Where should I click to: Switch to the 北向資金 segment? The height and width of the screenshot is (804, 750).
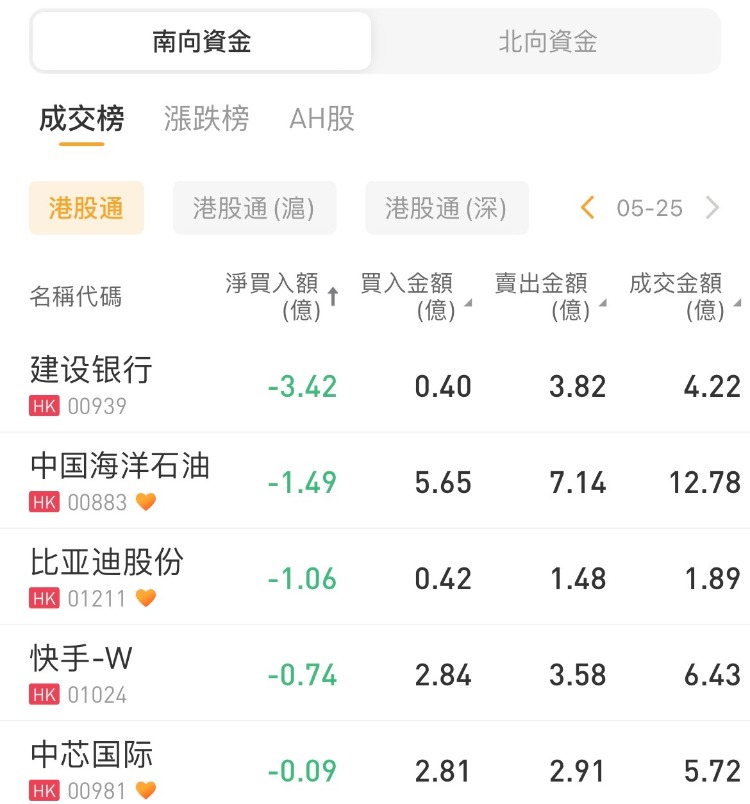click(x=547, y=42)
